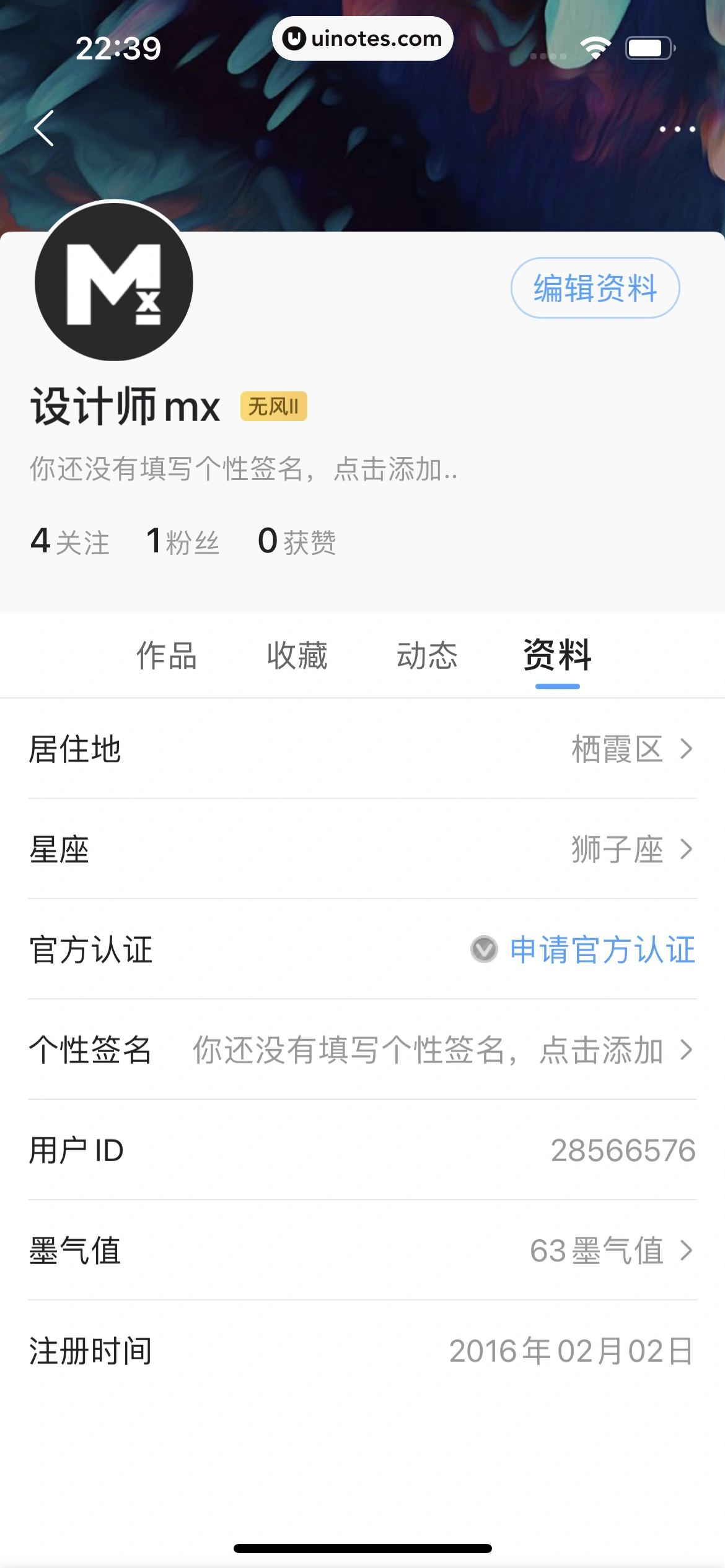Viewport: 725px width, 1568px height.
Task: Open the 个性签名 row
Action: click(362, 1050)
